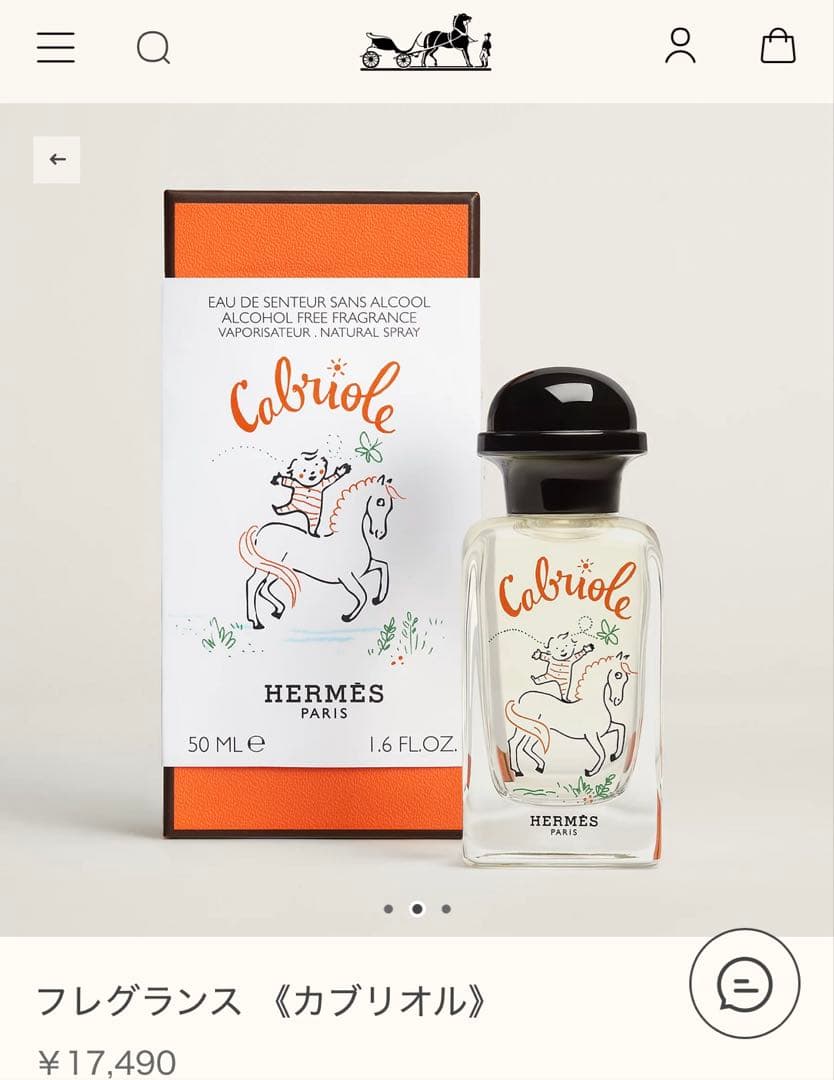This screenshot has width=834, height=1080.
Task: Open the shopping bag
Action: tap(778, 46)
